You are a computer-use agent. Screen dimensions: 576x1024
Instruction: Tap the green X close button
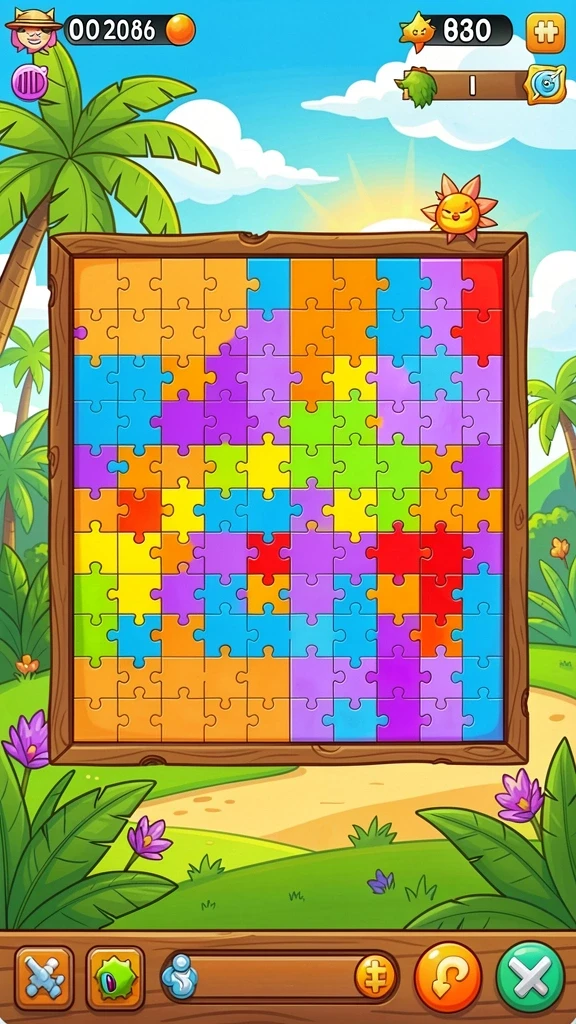point(531,978)
